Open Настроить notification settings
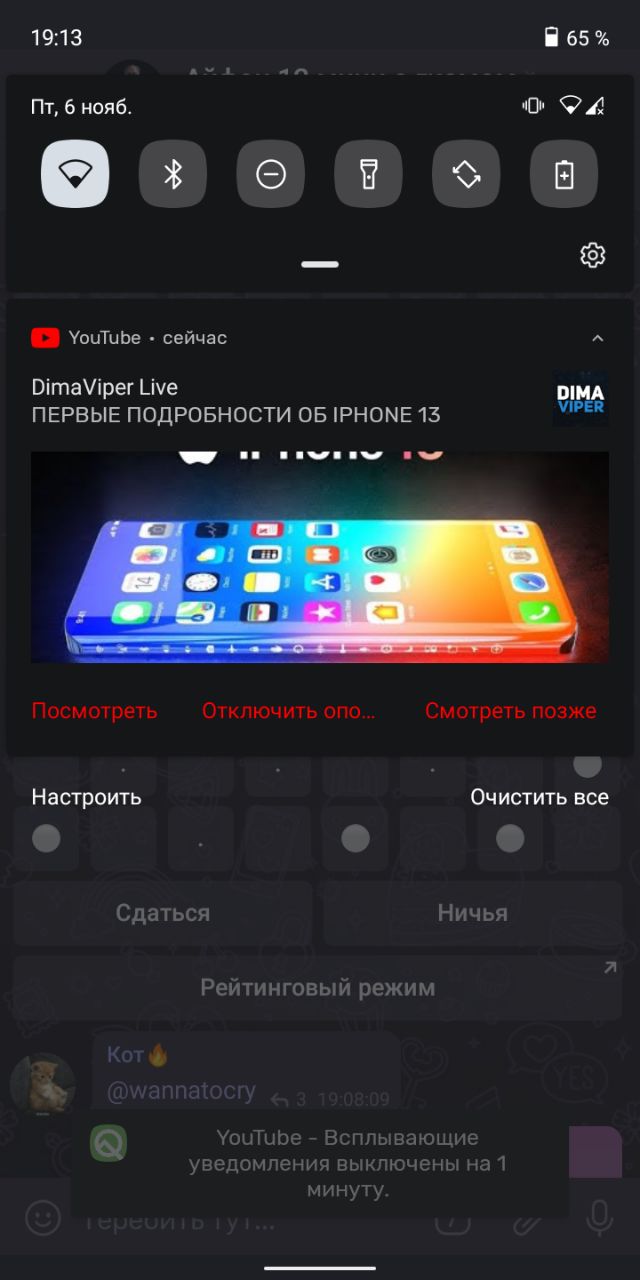Viewport: 640px width, 1280px height. coord(86,797)
